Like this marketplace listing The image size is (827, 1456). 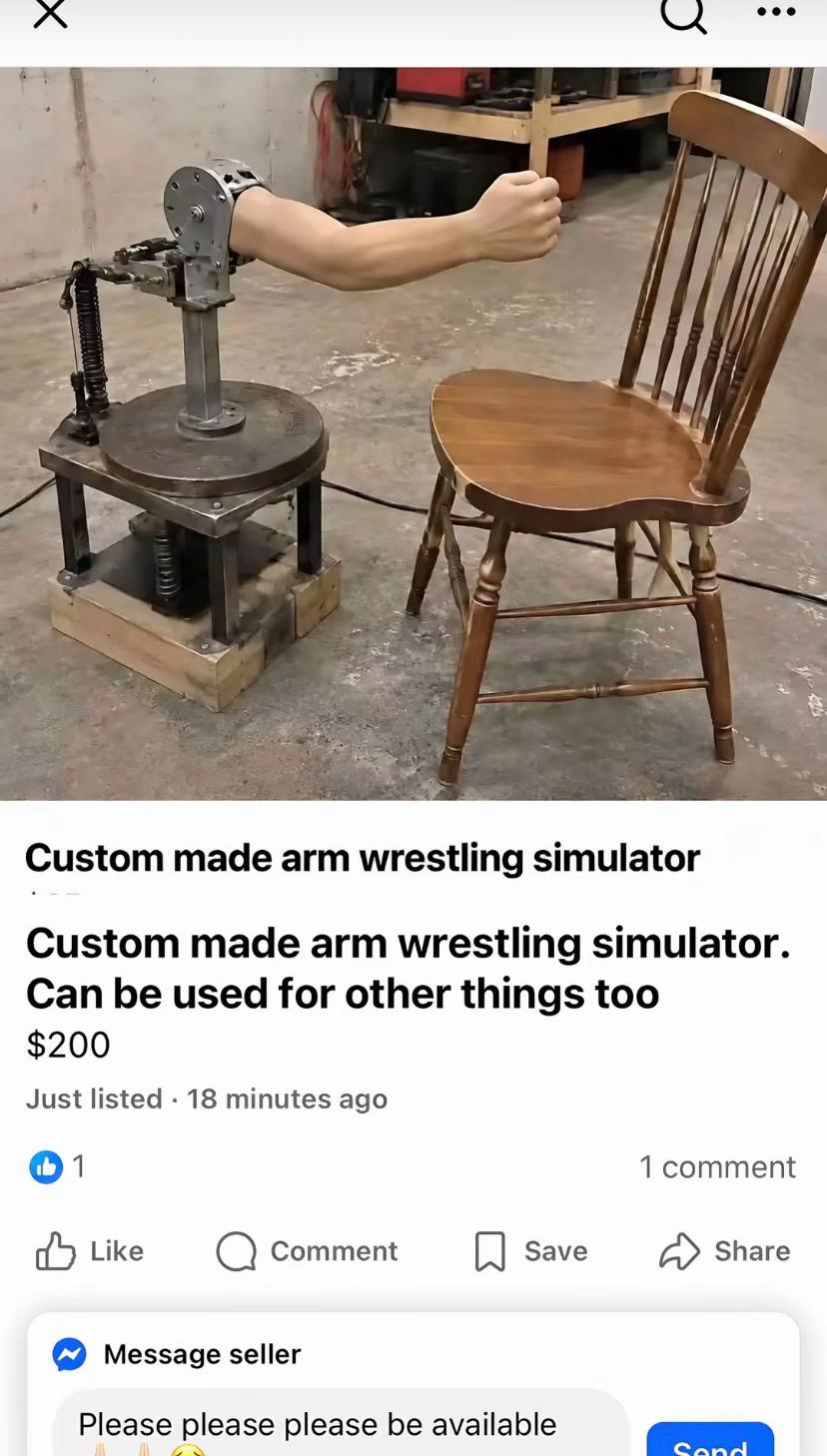(90, 1251)
